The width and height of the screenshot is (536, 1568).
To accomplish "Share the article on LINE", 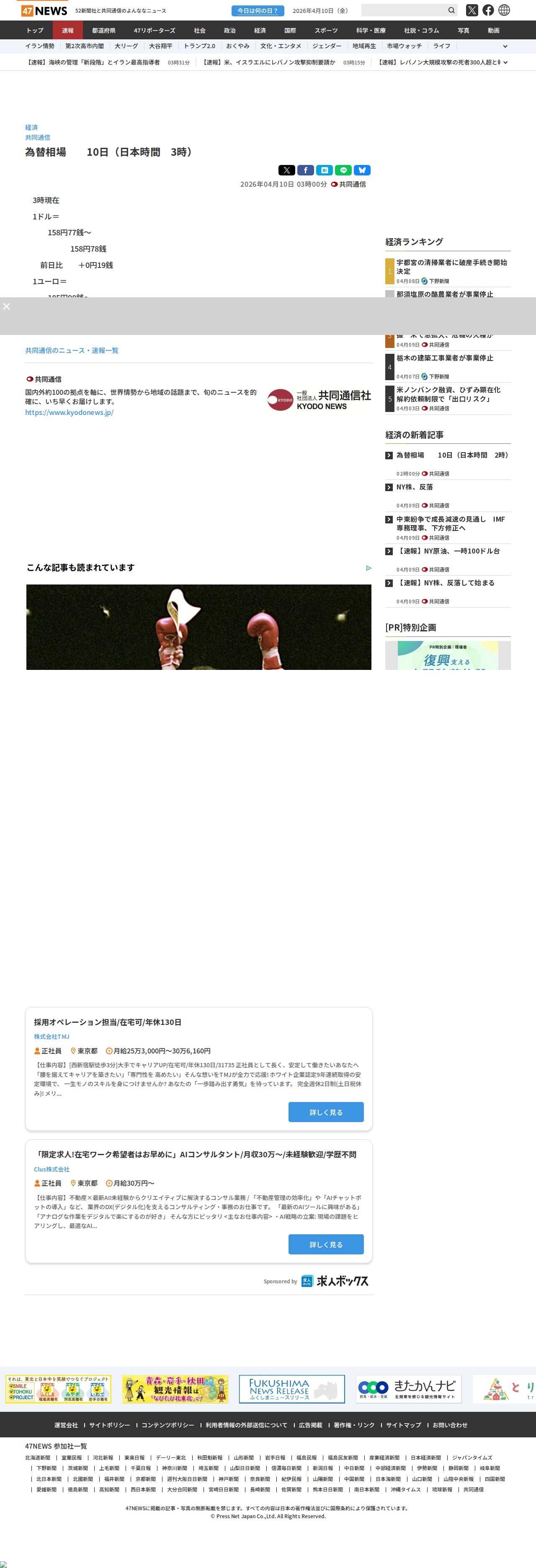I will [x=343, y=170].
